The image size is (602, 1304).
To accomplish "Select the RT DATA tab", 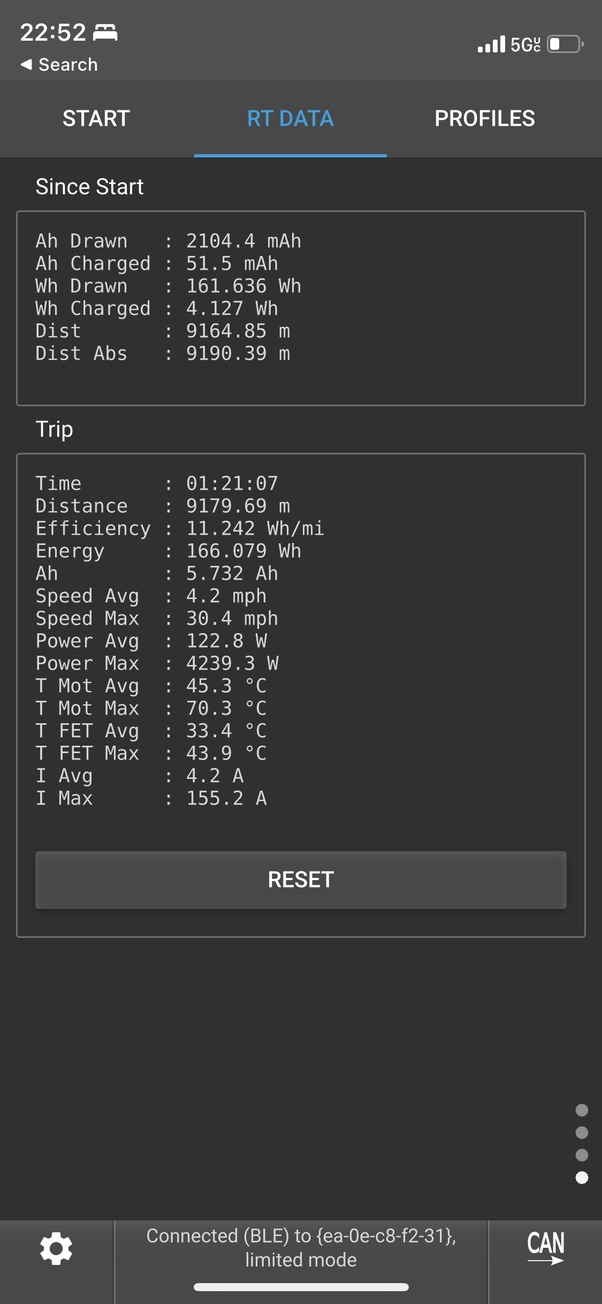I will pos(290,118).
